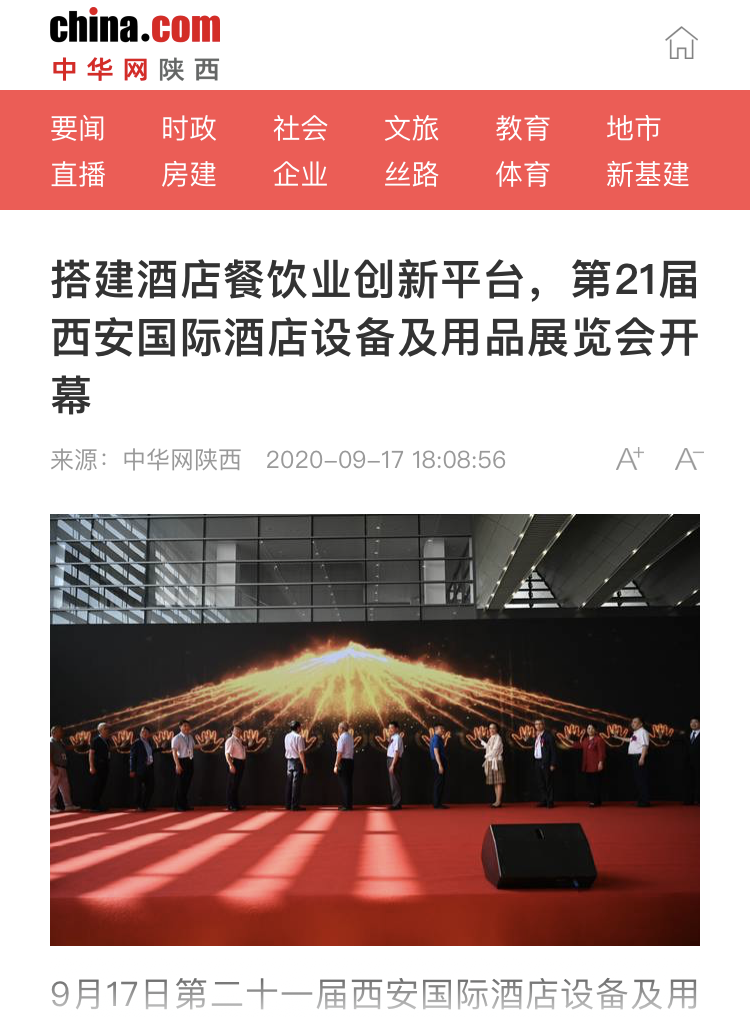Open the 丝路 category
The image size is (750, 1017).
tap(411, 174)
